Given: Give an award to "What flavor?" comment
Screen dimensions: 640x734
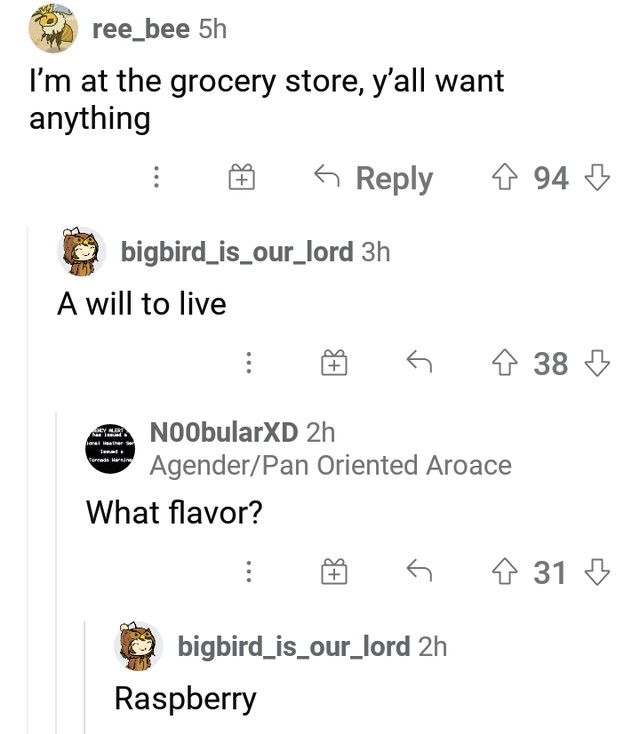Looking at the screenshot, I should click(333, 573).
